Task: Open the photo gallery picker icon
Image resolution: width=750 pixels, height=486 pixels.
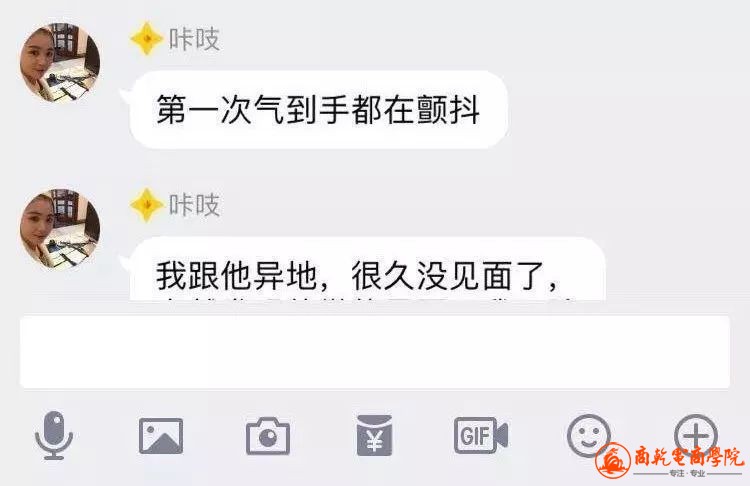Action: pos(161,436)
